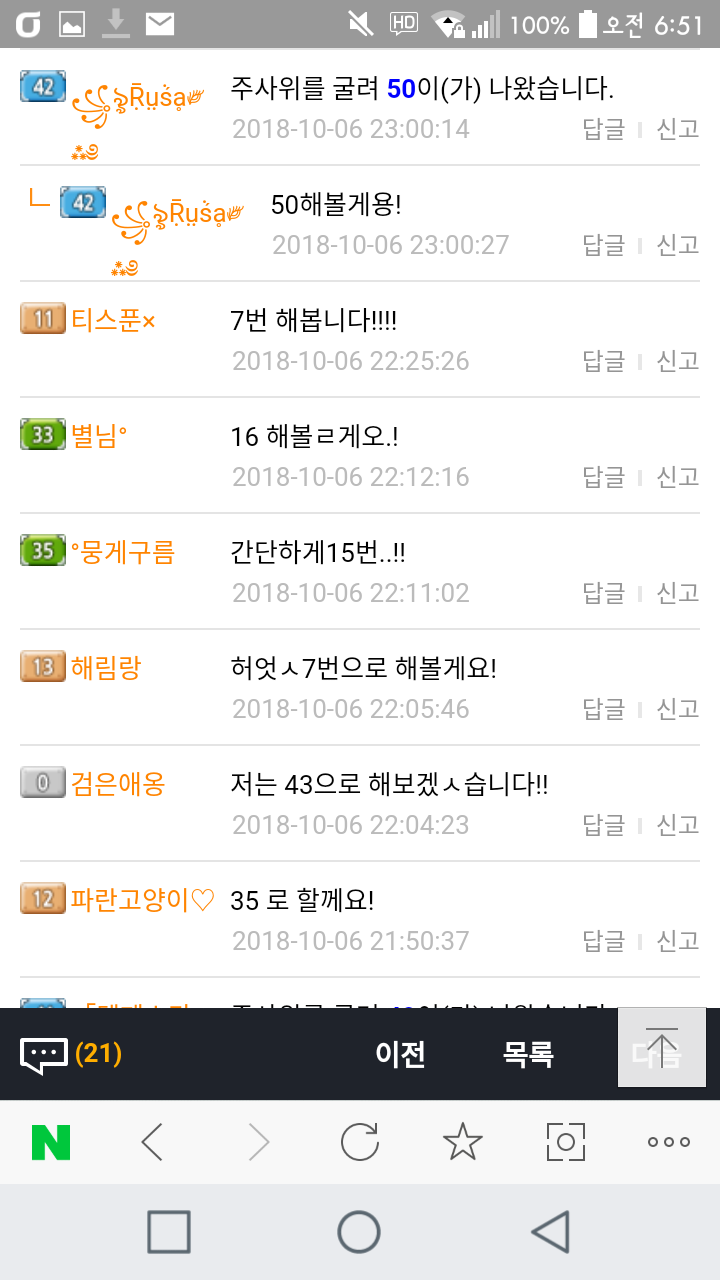Tap the system home button
The width and height of the screenshot is (720, 1280).
359,1232
